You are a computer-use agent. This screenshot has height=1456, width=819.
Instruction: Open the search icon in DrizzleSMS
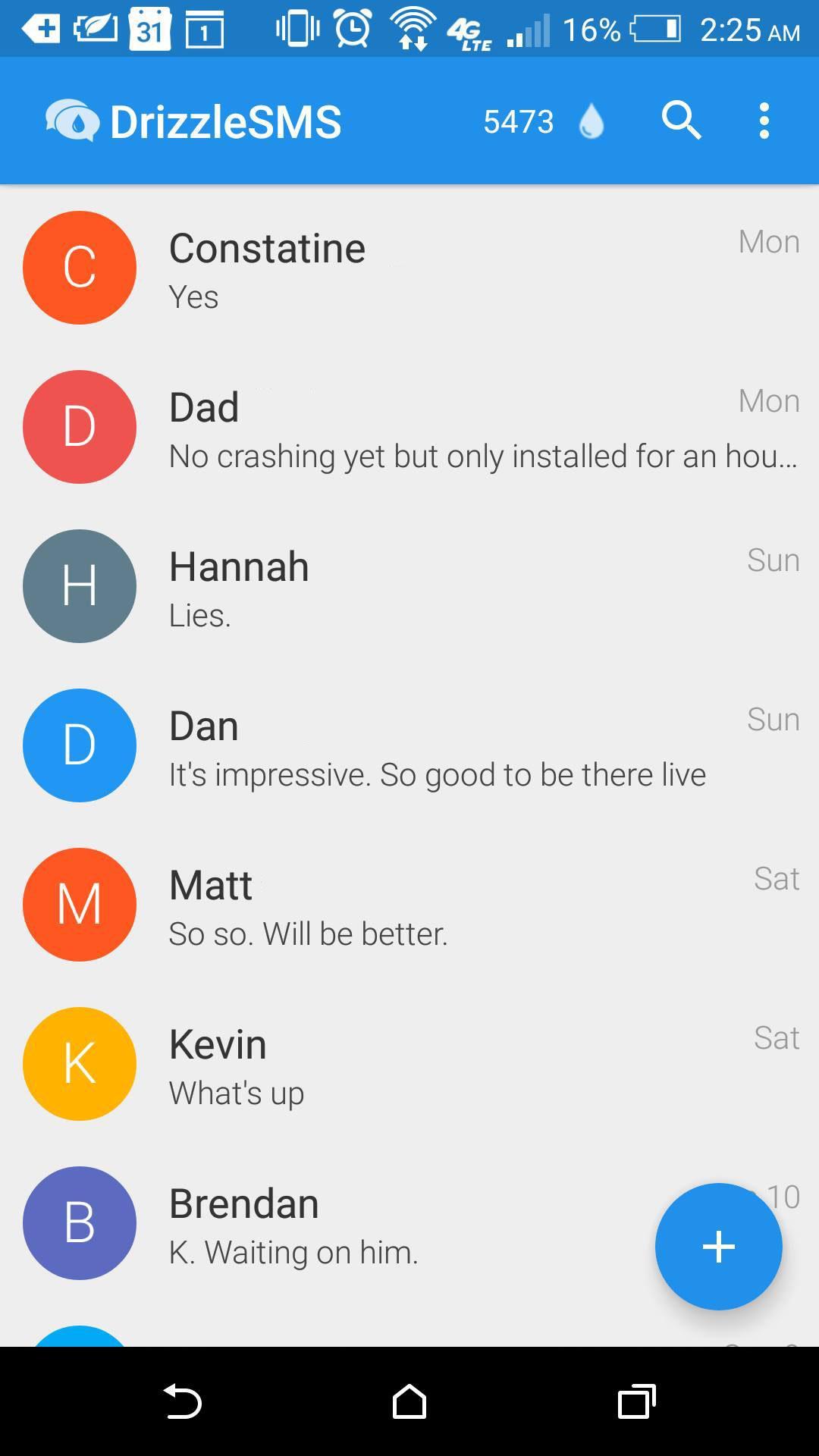(681, 121)
